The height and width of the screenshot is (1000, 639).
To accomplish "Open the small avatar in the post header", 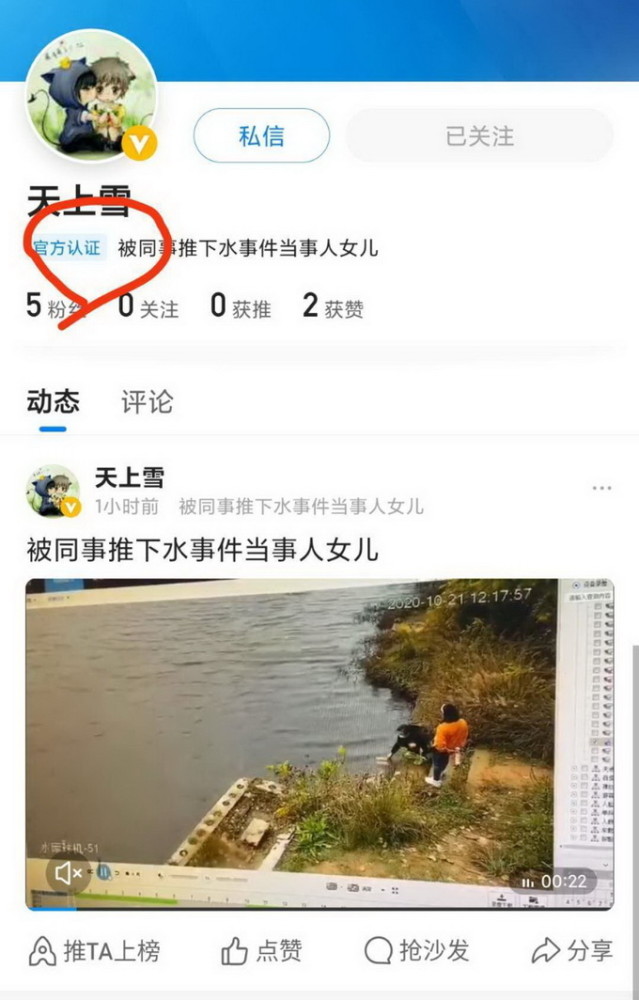I will [54, 491].
